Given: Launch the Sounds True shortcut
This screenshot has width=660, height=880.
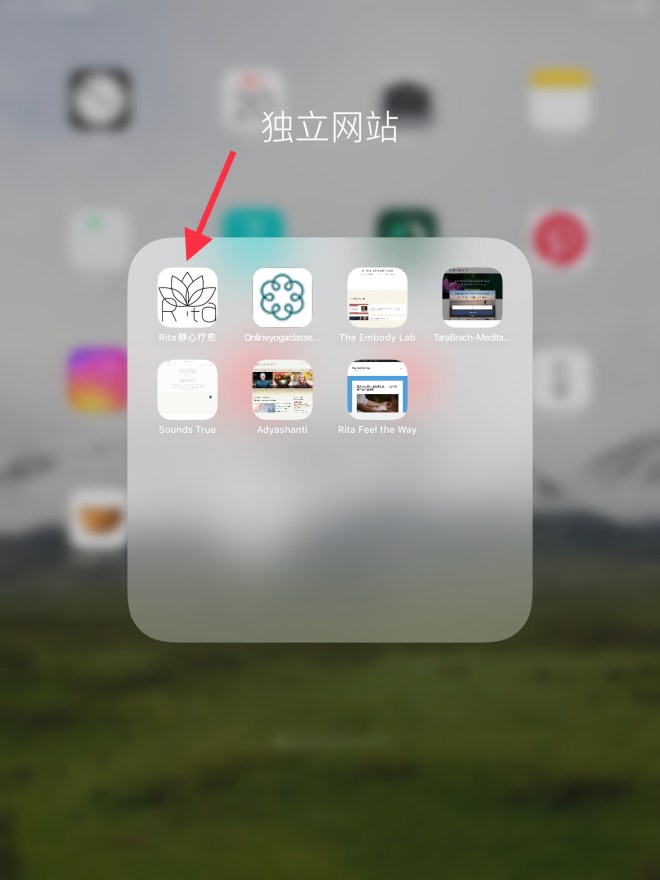Looking at the screenshot, I should [x=187, y=389].
